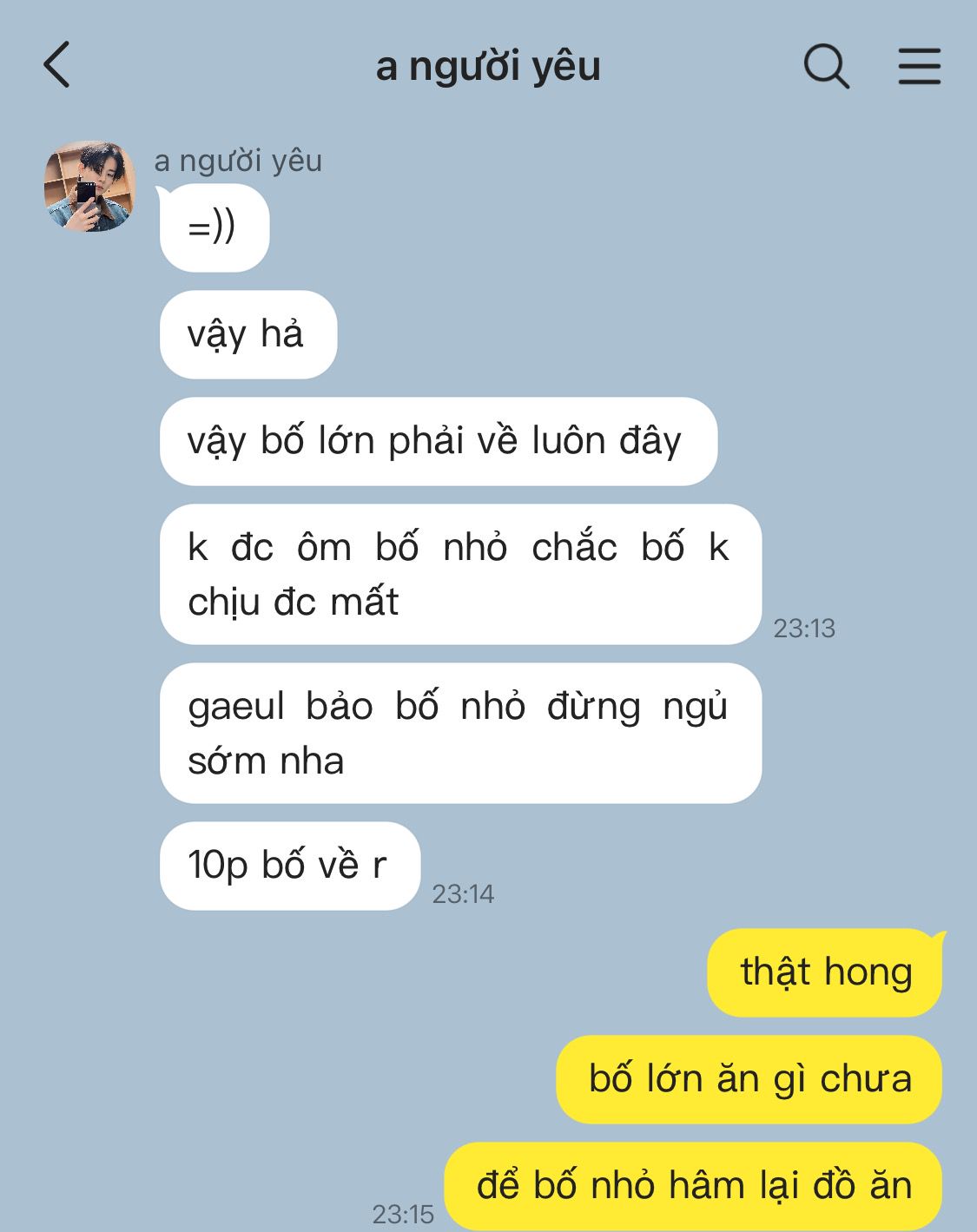Open a người yêu's profile picture

[x=89, y=186]
